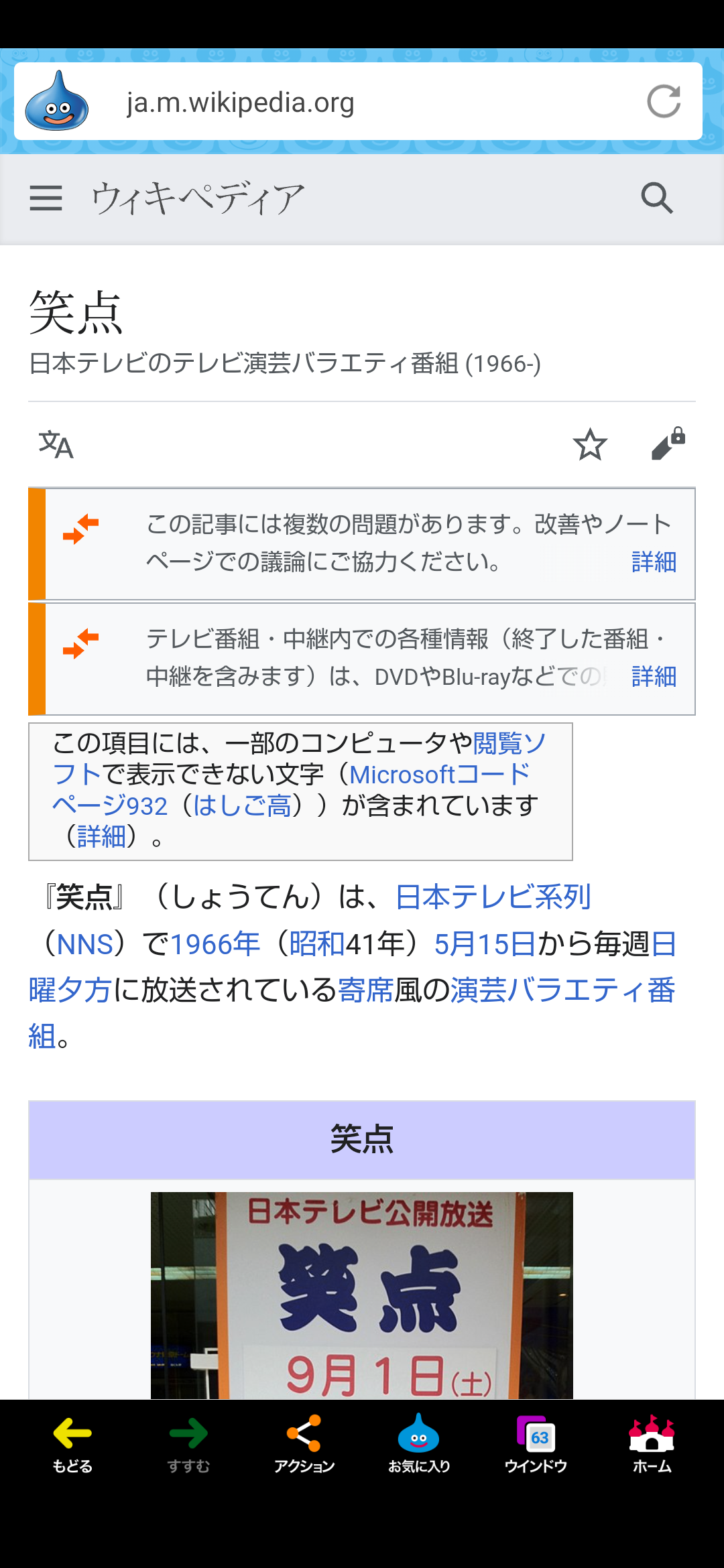
Task: Go back with もどる
Action: pos(72,1444)
